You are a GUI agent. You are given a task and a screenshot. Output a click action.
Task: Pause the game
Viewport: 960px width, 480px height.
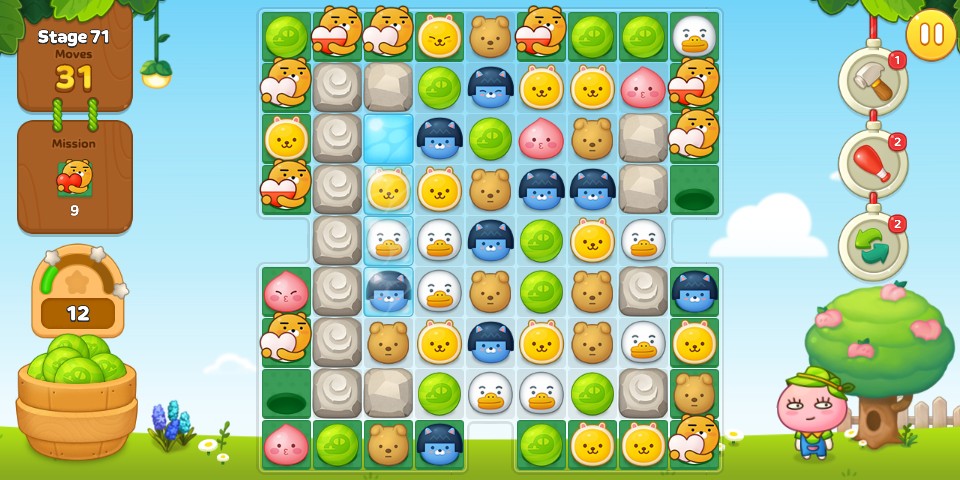point(931,34)
